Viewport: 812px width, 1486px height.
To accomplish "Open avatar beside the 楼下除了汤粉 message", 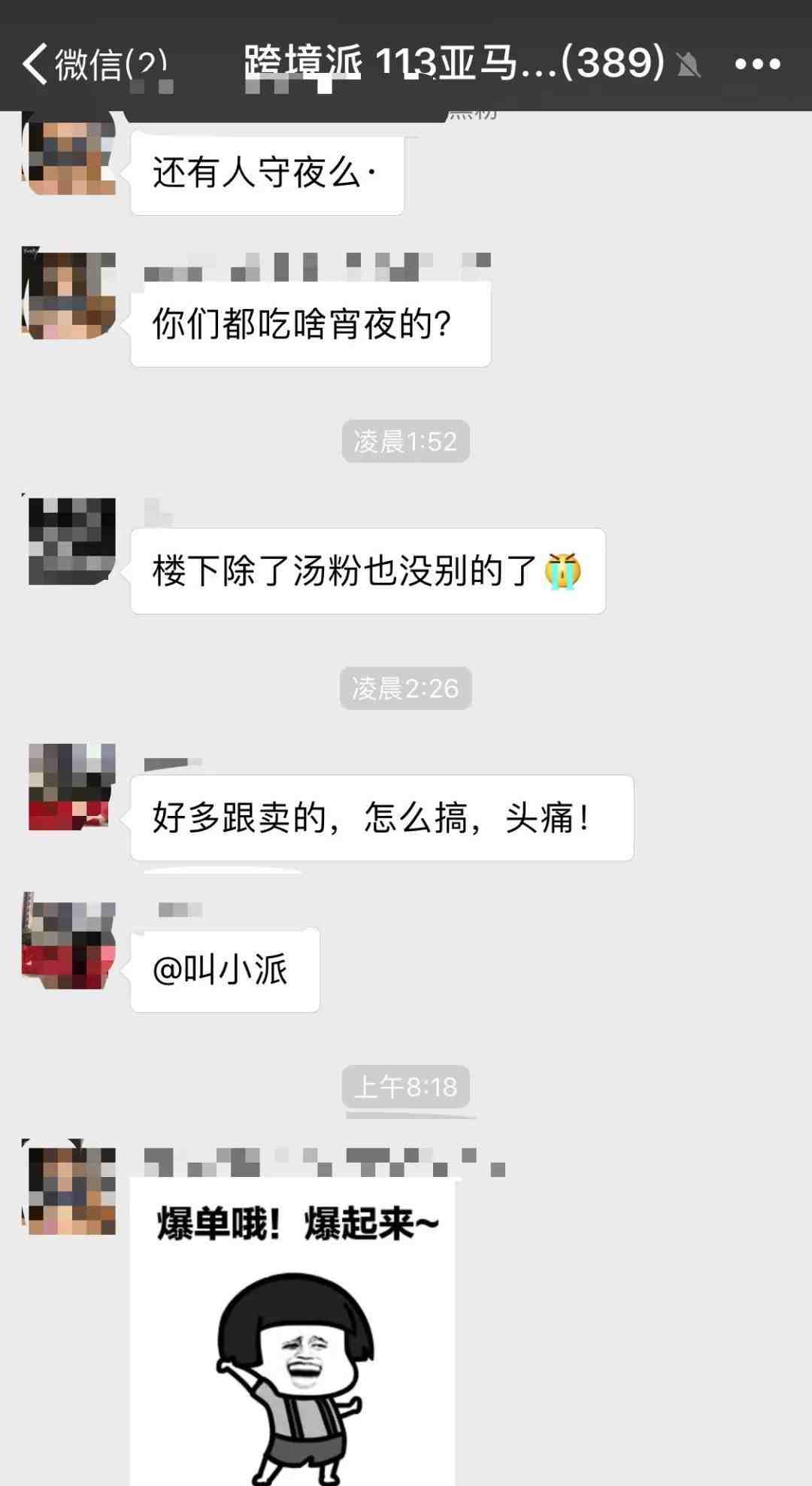I will [71, 541].
